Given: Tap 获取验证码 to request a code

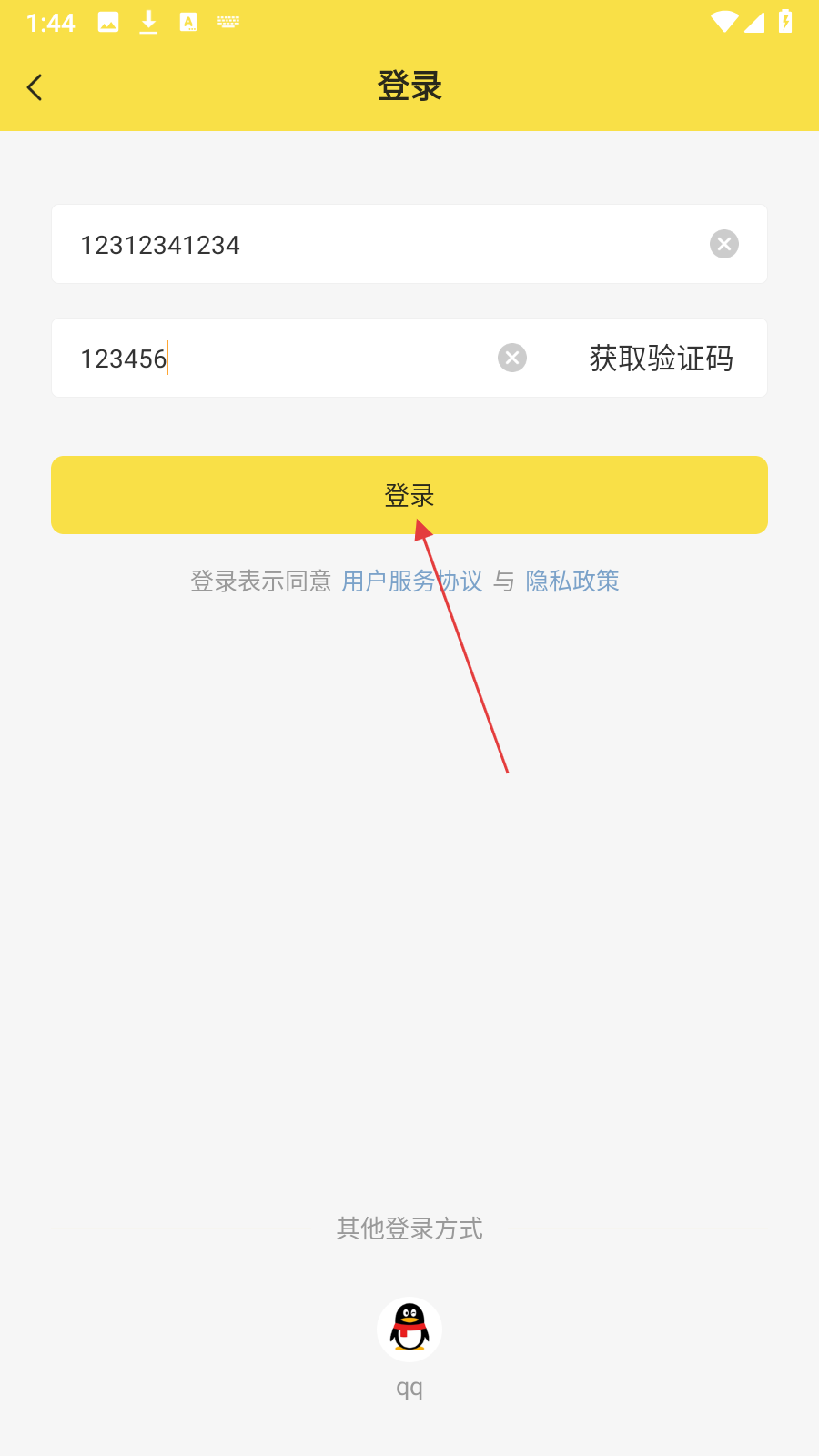Looking at the screenshot, I should (662, 359).
